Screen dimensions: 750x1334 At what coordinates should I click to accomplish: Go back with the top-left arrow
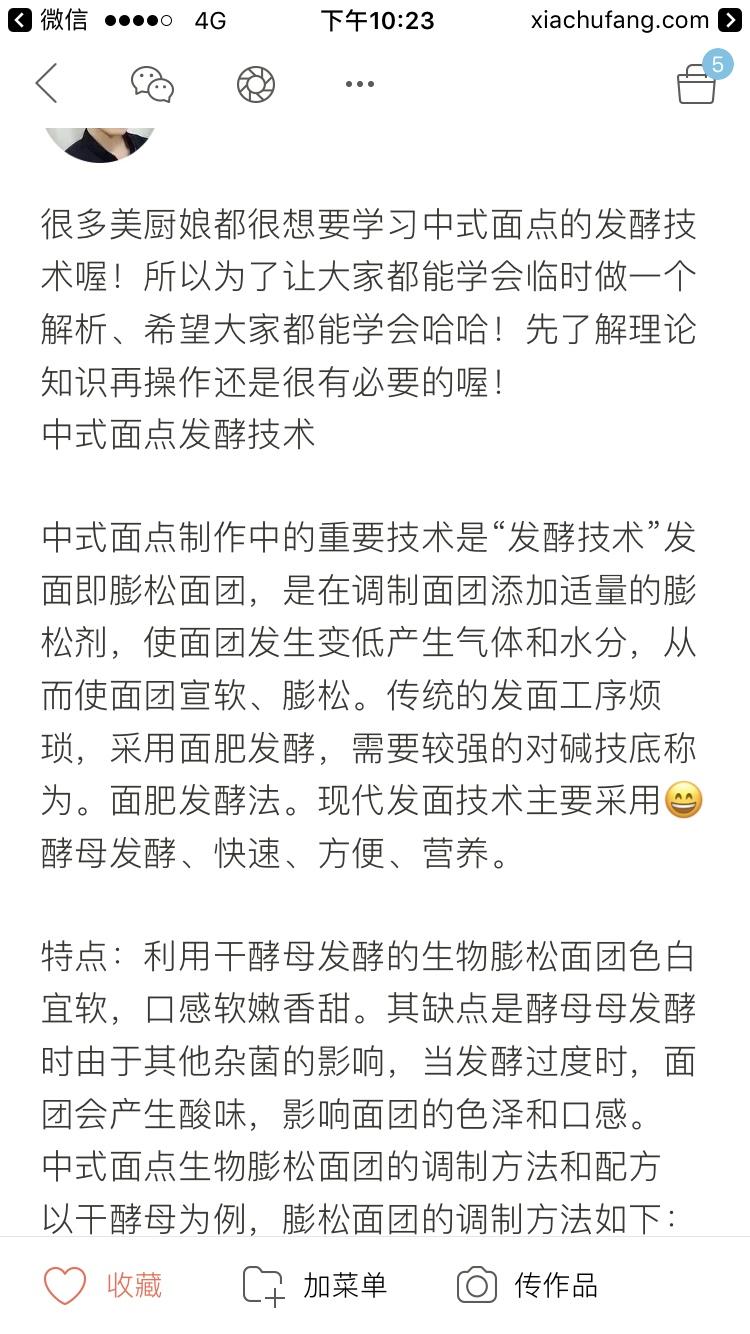(x=46, y=84)
